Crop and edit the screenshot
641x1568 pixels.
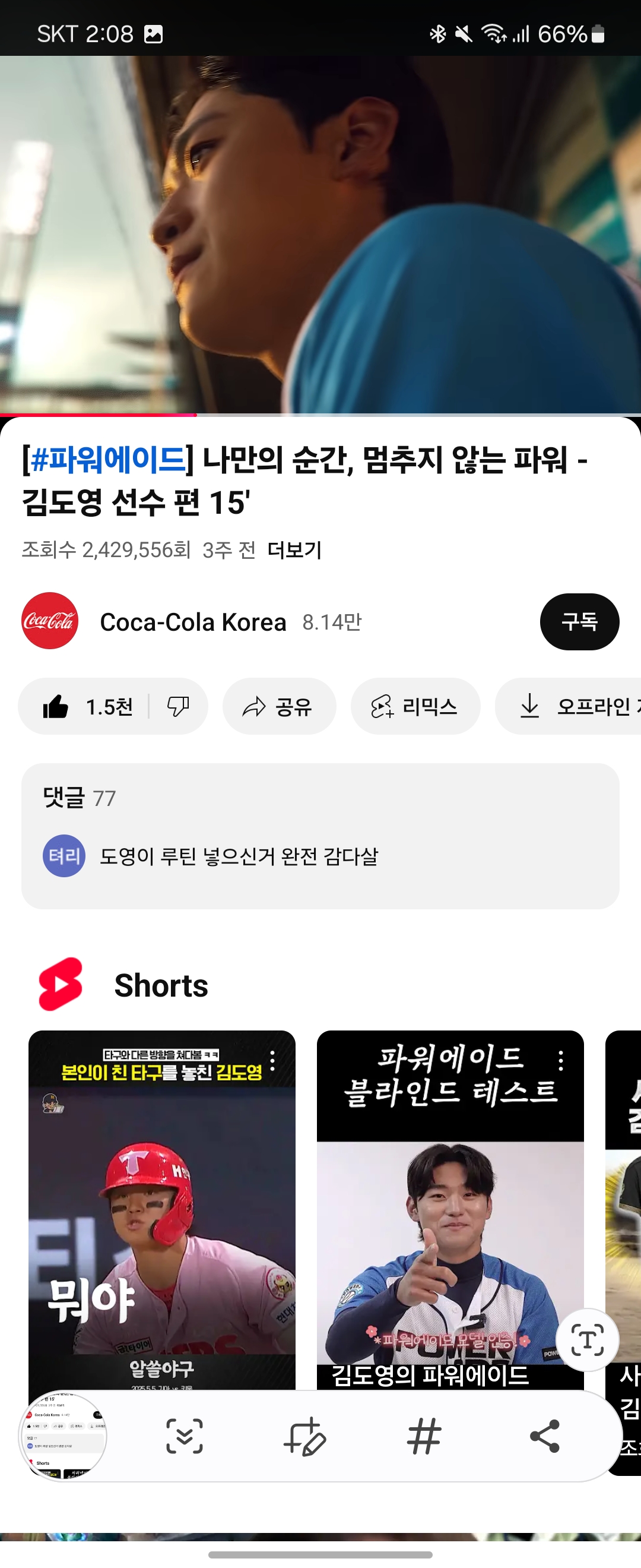tap(304, 1437)
